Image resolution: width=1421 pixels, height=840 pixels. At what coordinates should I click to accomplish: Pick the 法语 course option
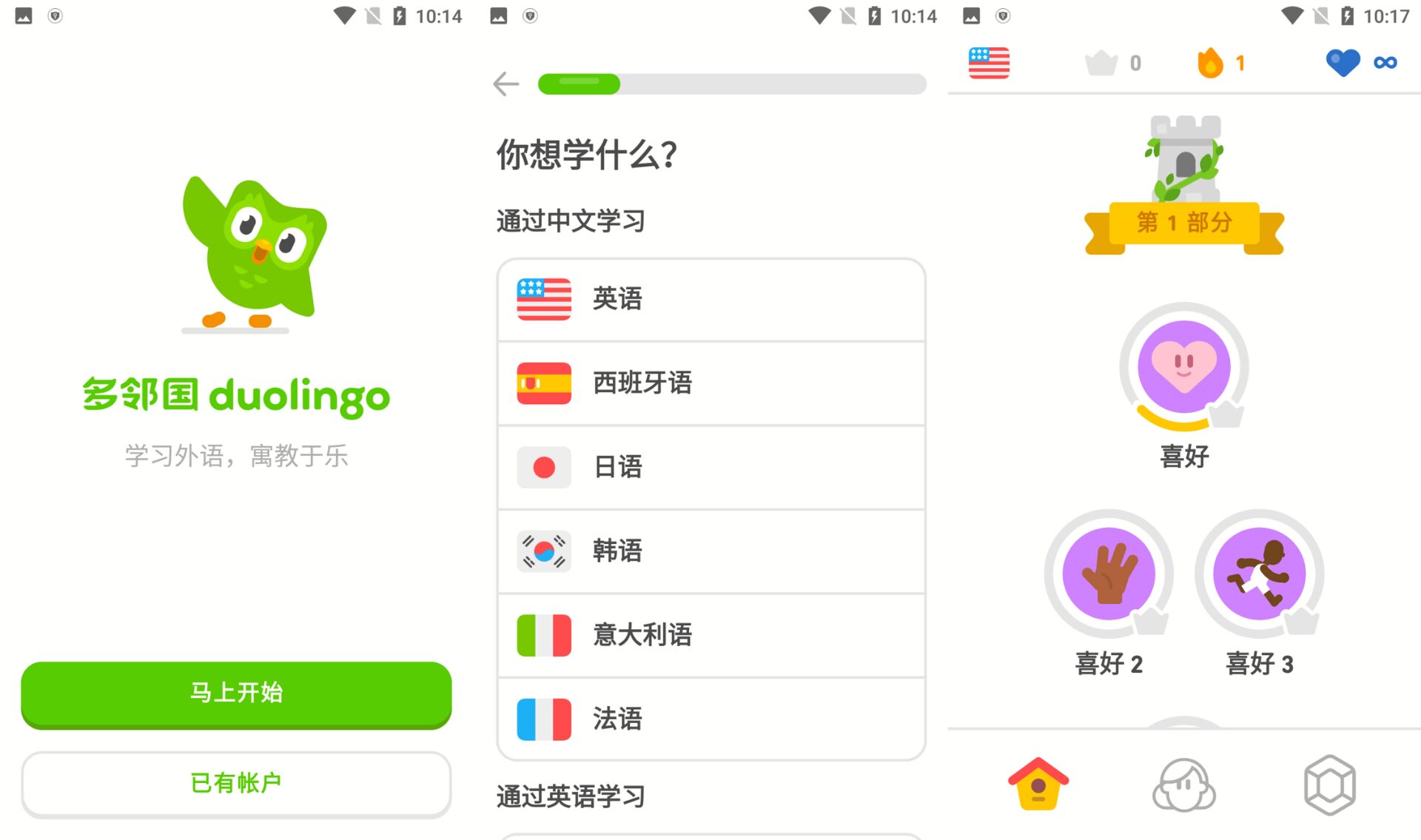click(710, 719)
